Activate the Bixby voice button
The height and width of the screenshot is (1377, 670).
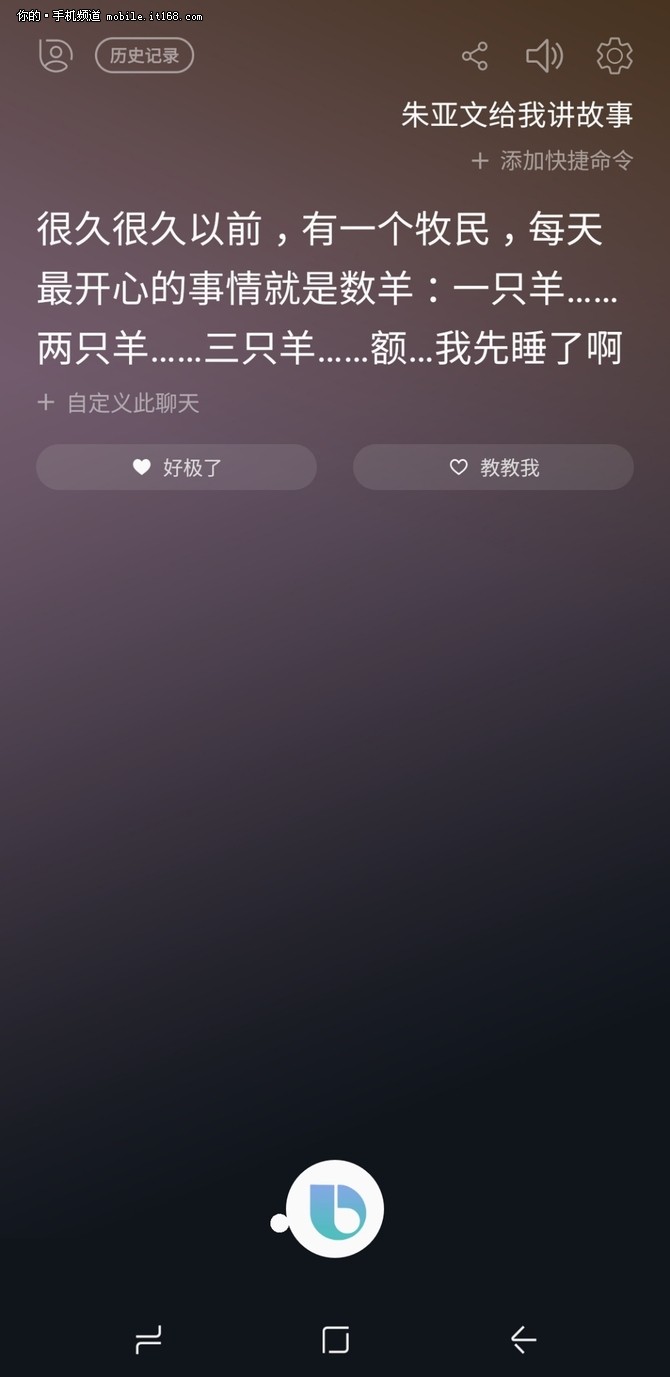pos(335,1209)
